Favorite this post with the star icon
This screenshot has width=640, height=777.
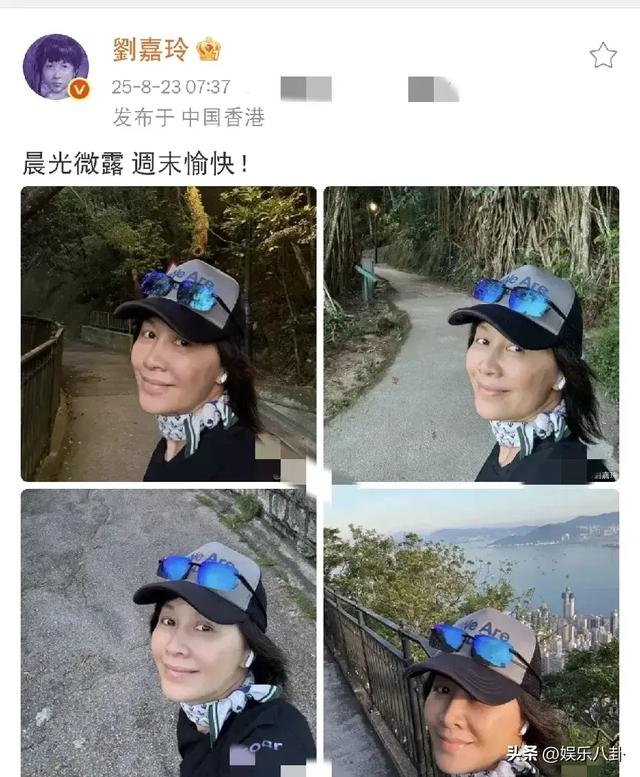[602, 55]
